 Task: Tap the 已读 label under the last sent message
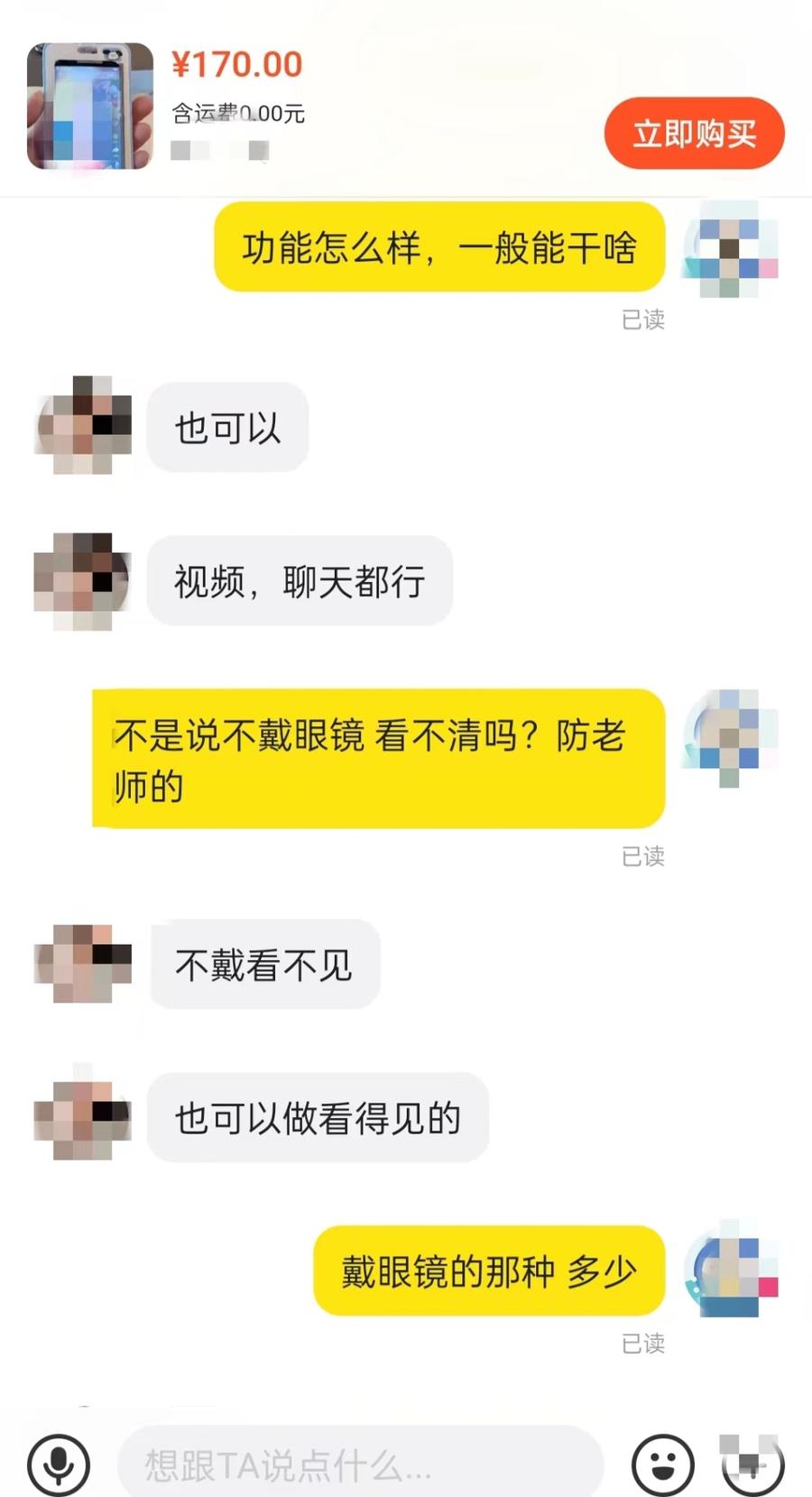[641, 1345]
